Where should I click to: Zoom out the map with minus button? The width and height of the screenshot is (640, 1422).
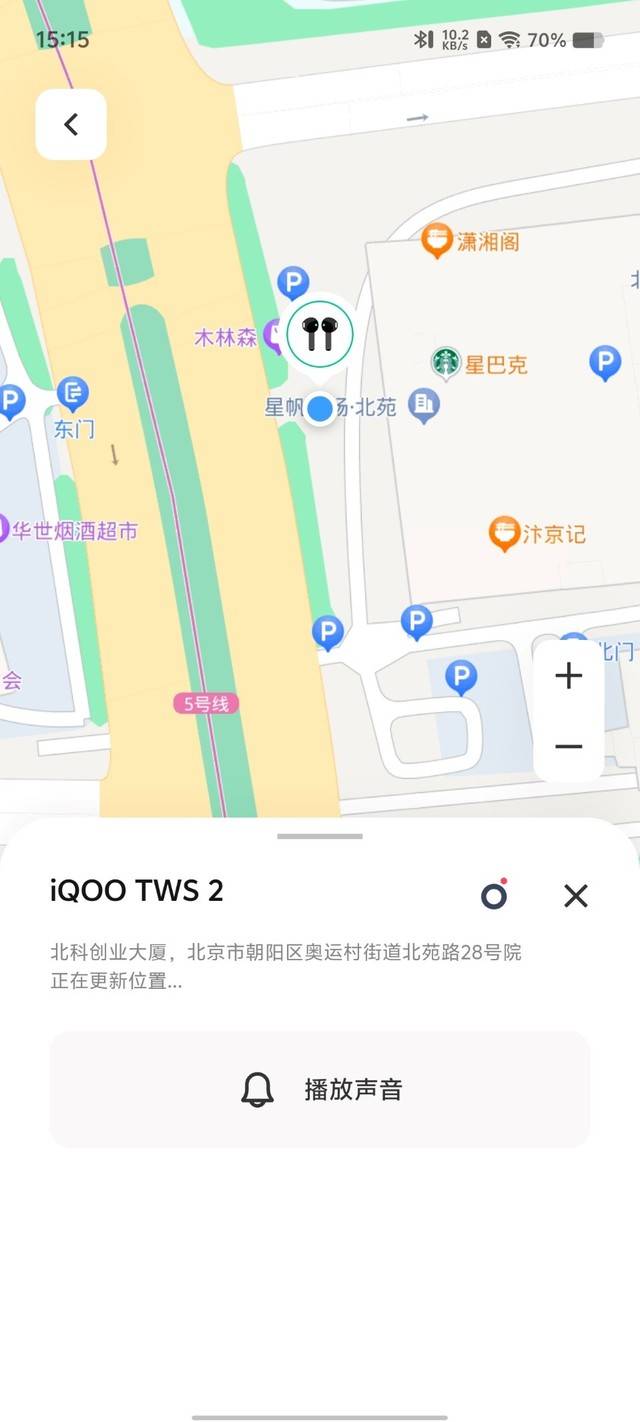(x=568, y=746)
